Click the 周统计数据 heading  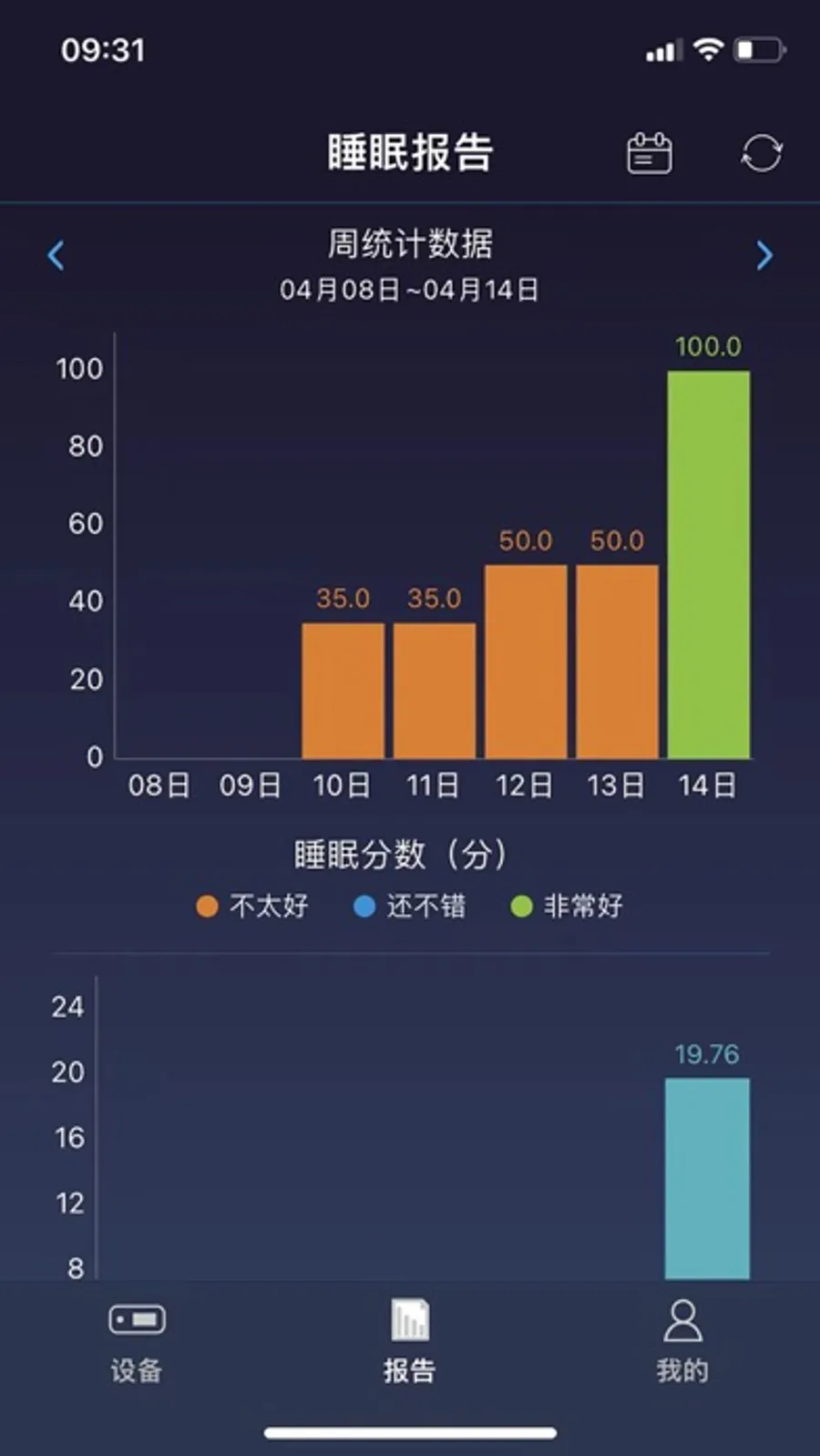409,244
